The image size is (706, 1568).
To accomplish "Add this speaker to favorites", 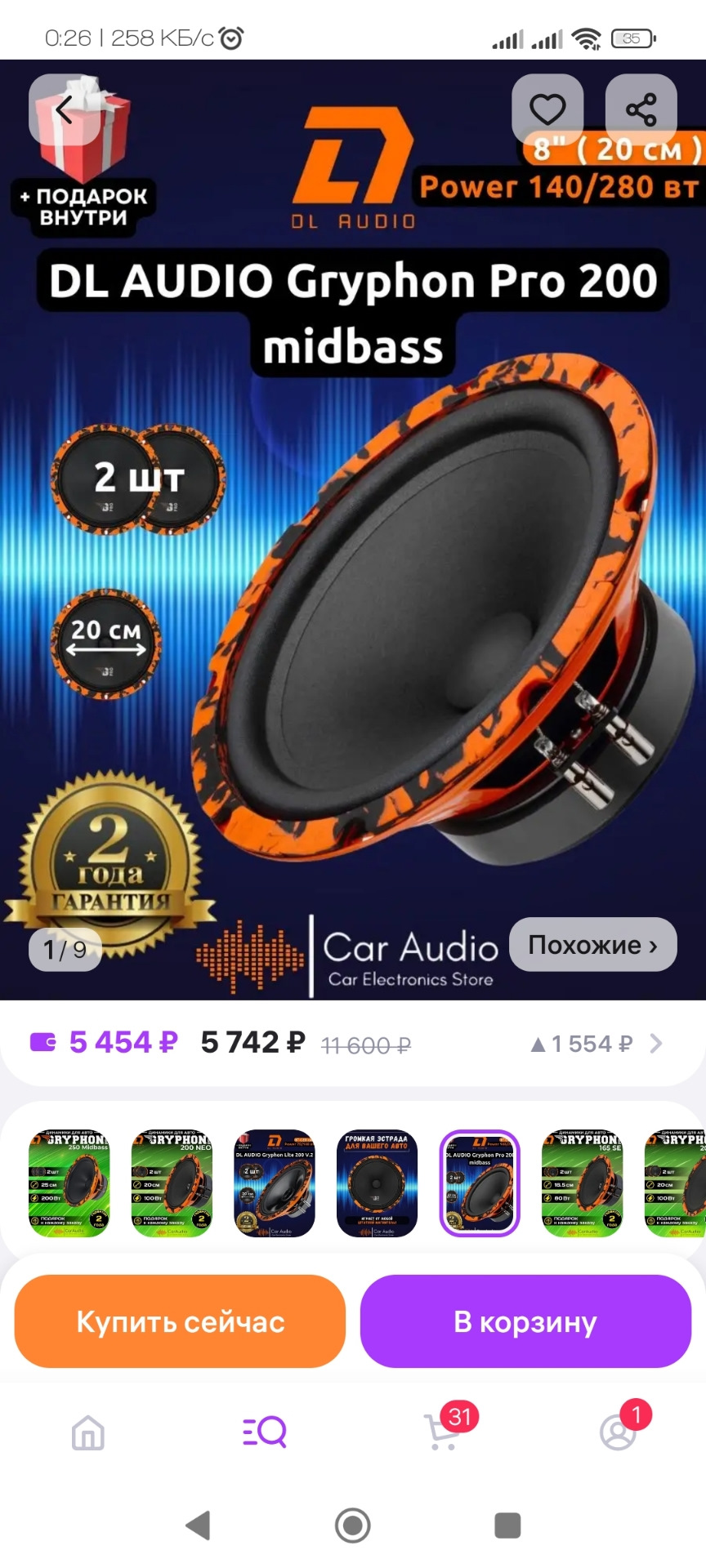I will [x=547, y=109].
